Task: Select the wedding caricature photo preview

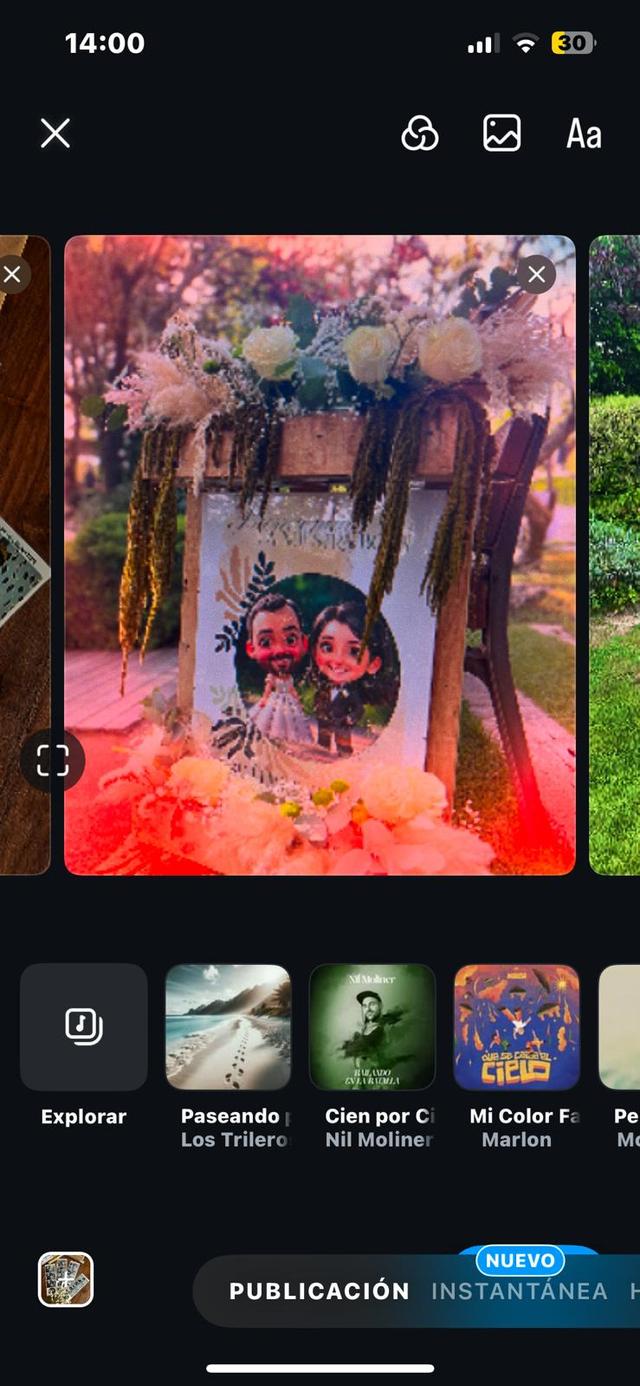Action: pyautogui.click(x=320, y=555)
